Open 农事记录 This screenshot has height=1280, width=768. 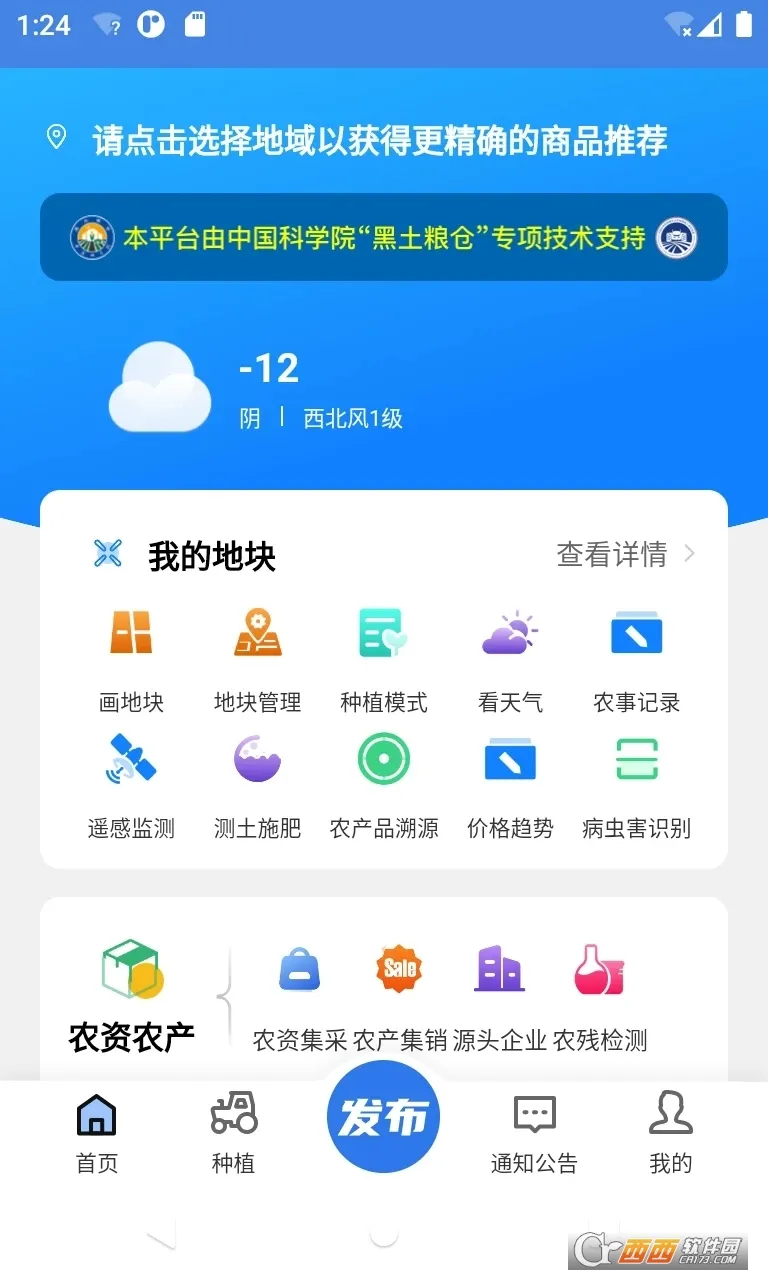[636, 655]
